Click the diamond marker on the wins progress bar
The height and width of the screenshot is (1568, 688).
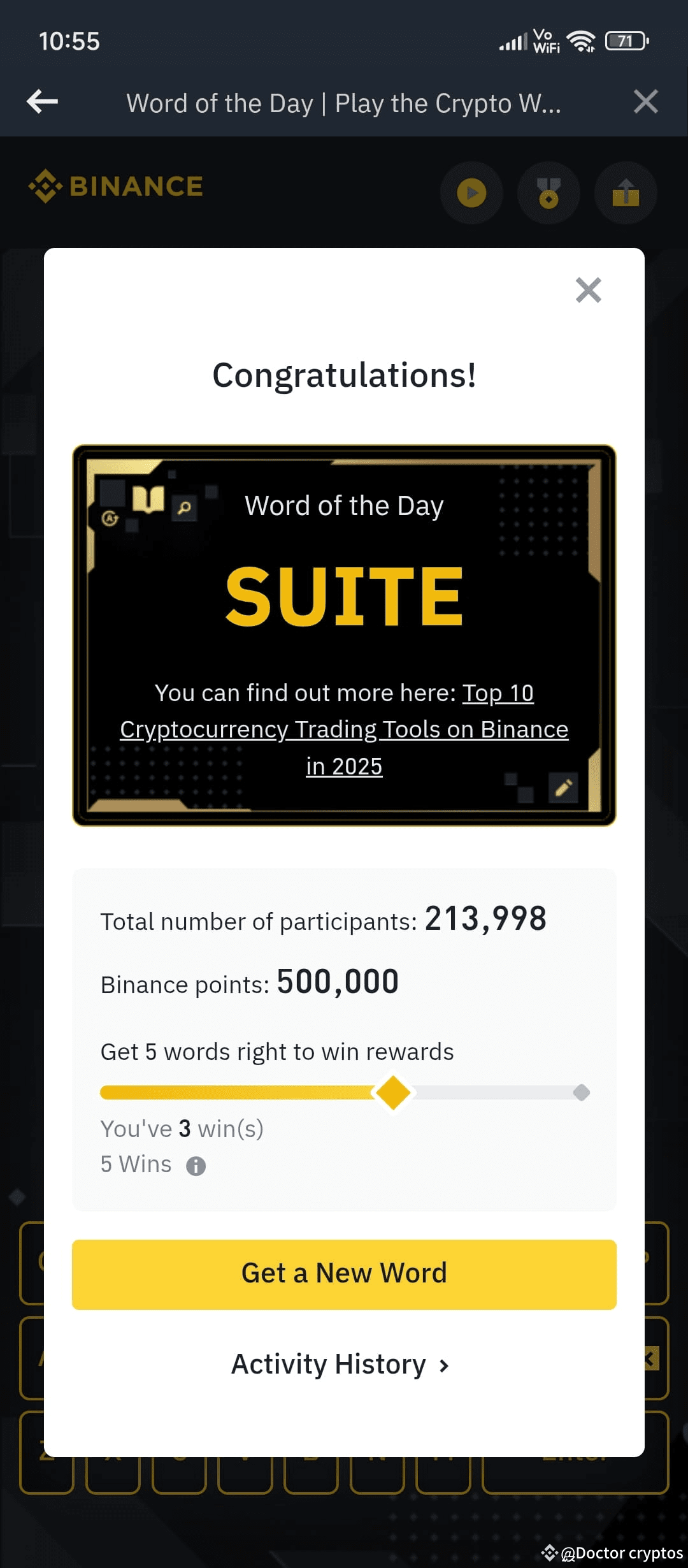[393, 1092]
